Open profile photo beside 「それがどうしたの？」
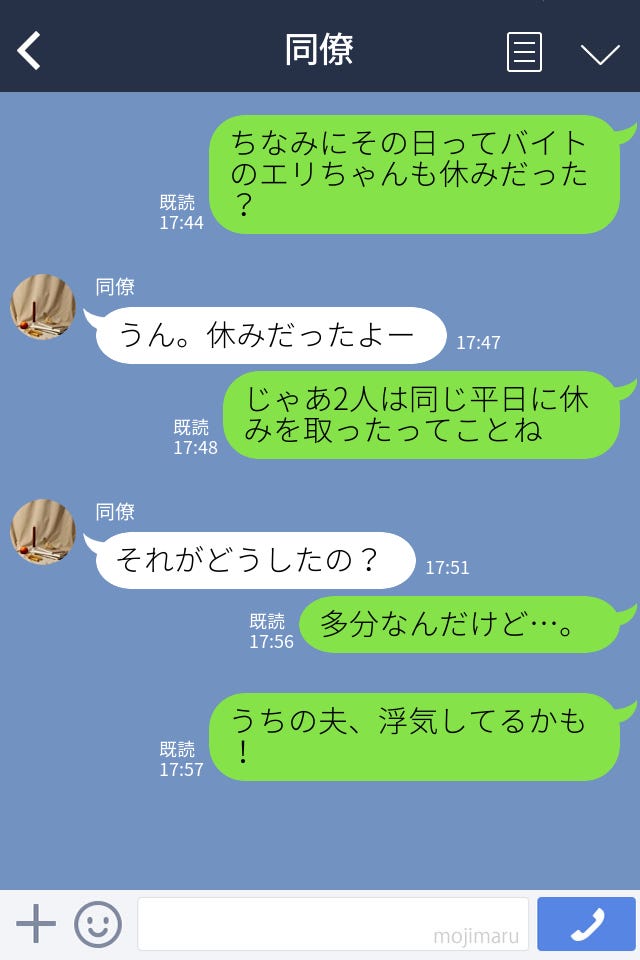The width and height of the screenshot is (640, 960). point(43,532)
